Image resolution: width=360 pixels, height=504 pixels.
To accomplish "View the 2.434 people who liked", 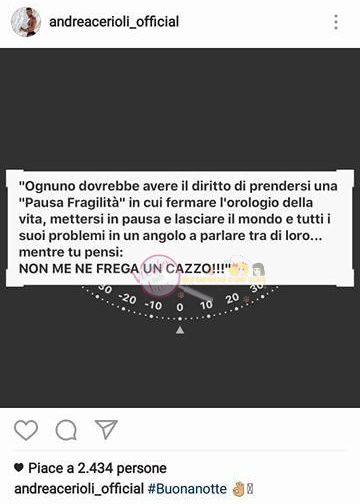I will coord(97,468).
